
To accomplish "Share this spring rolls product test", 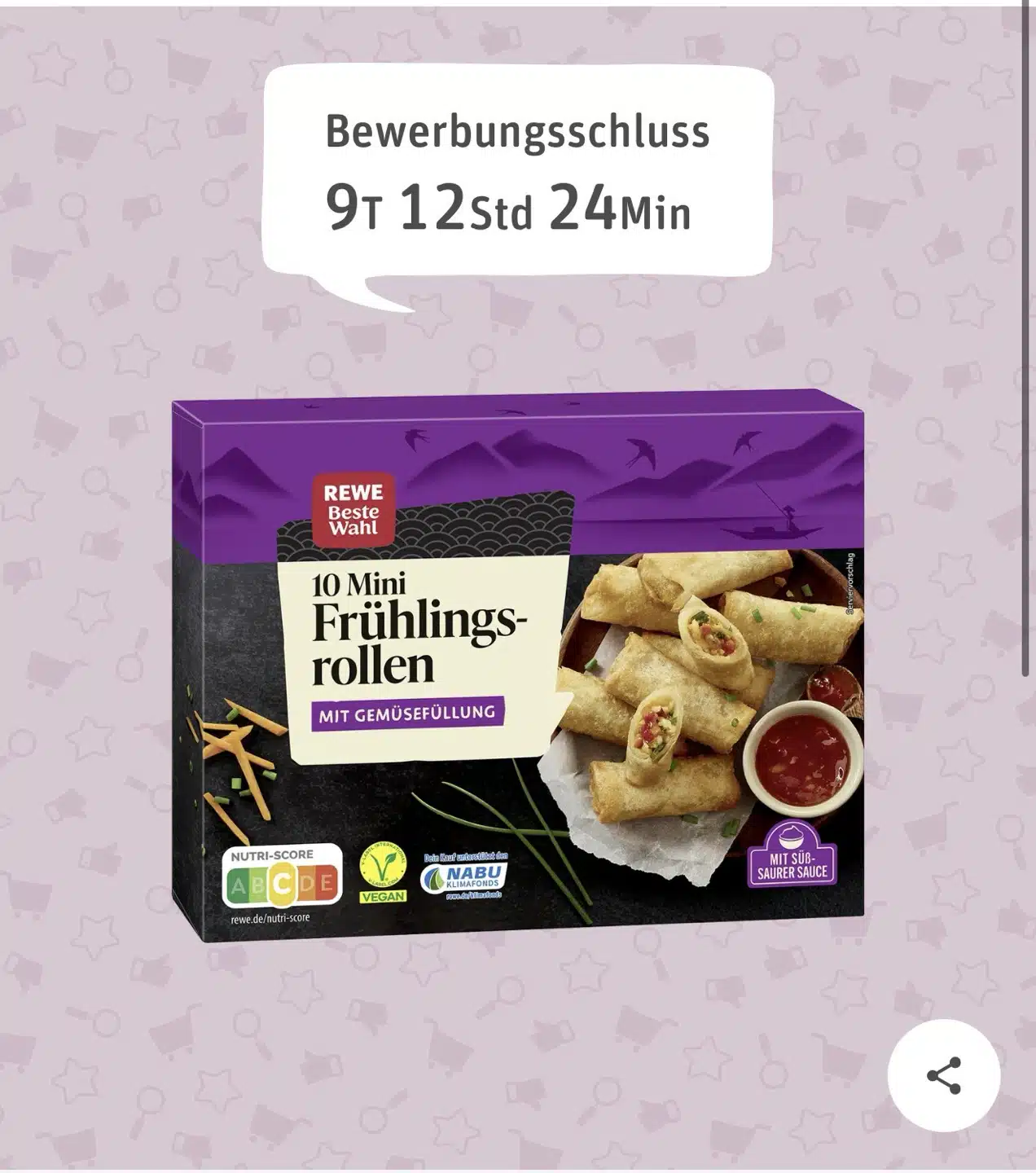I will tap(943, 1075).
